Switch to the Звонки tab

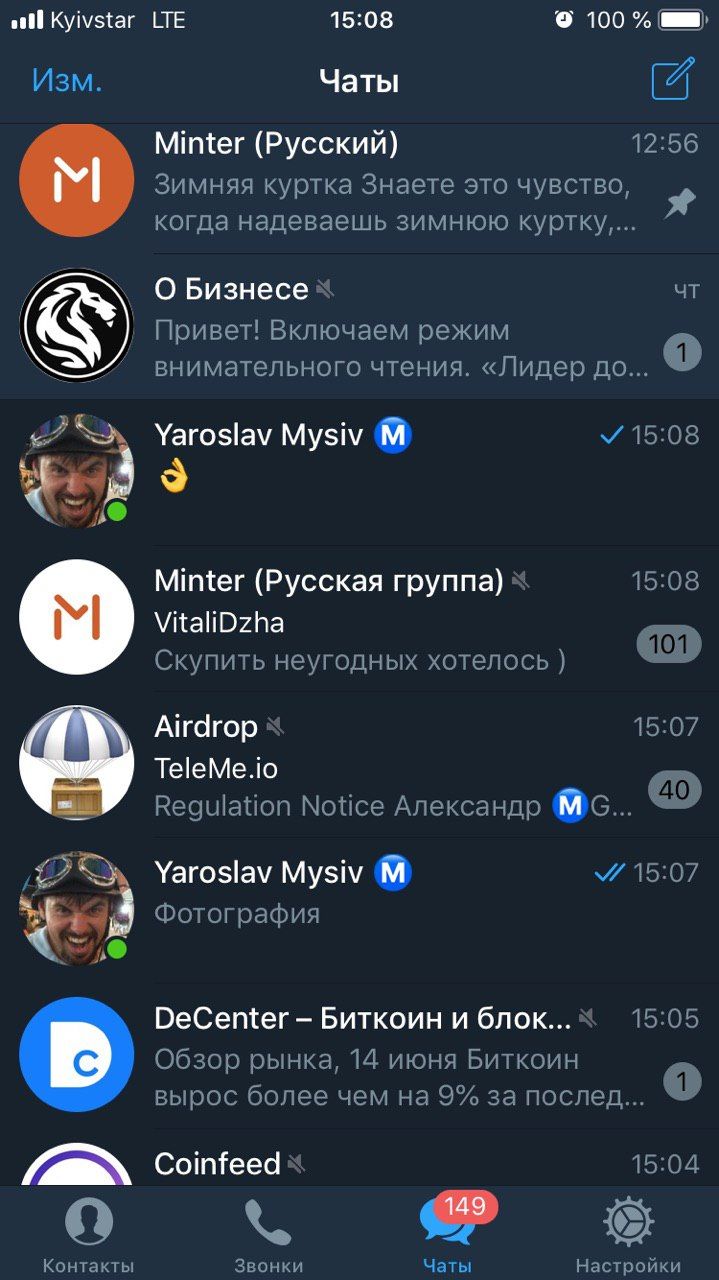(x=268, y=1235)
